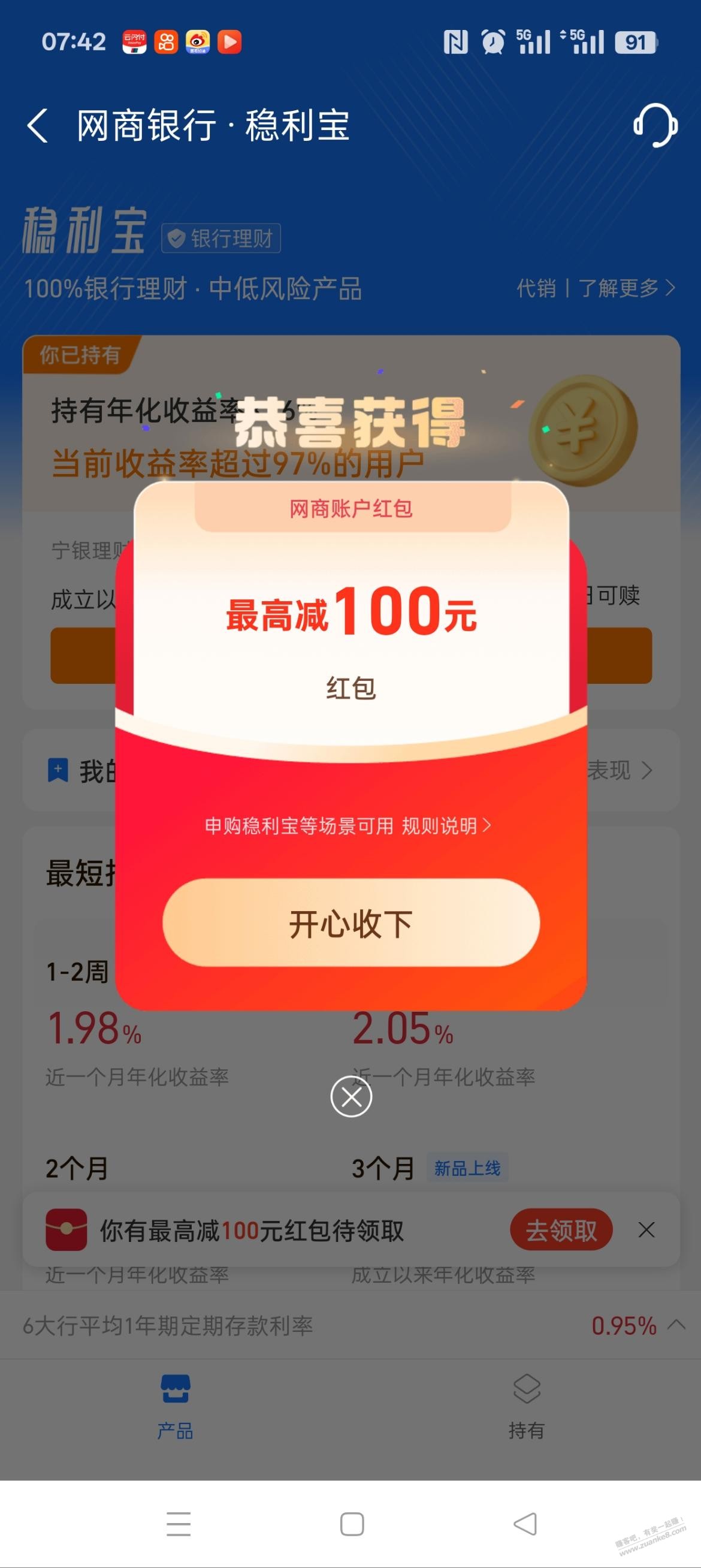Go back from 网商银行·稳利宝

pyautogui.click(x=38, y=126)
